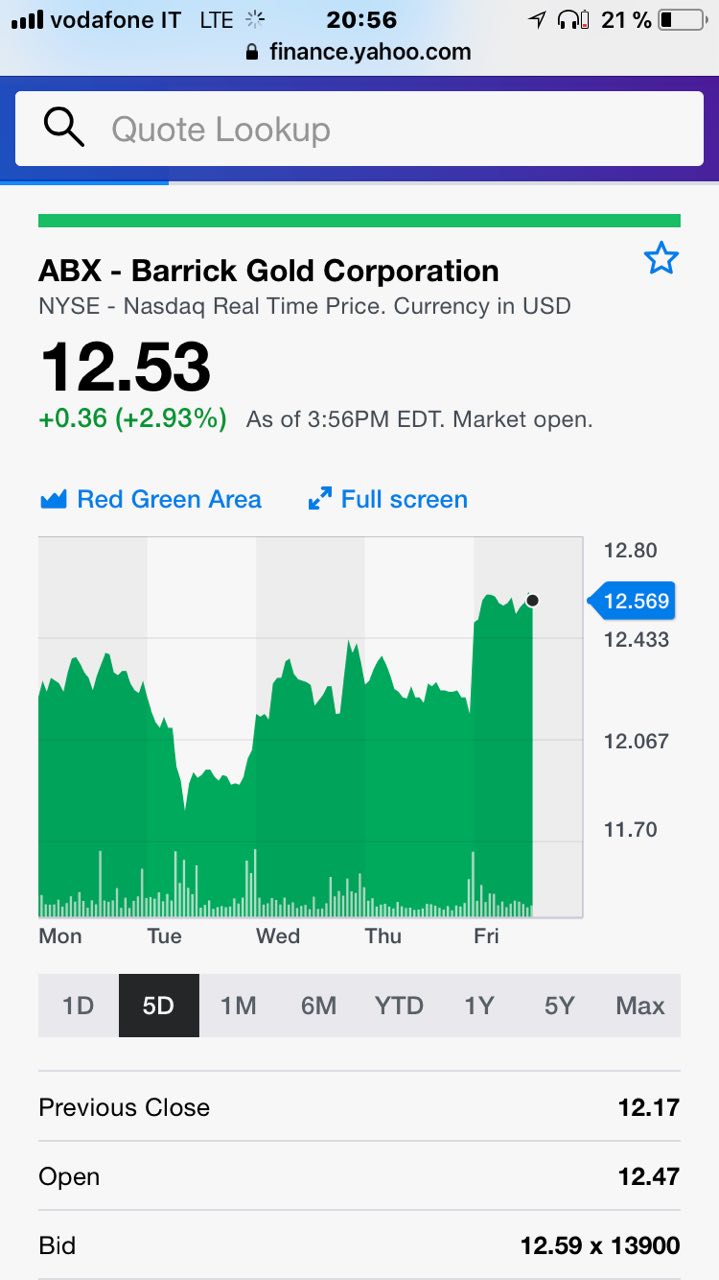719x1280 pixels.
Task: Show the 5Y chart range
Action: coord(560,1005)
